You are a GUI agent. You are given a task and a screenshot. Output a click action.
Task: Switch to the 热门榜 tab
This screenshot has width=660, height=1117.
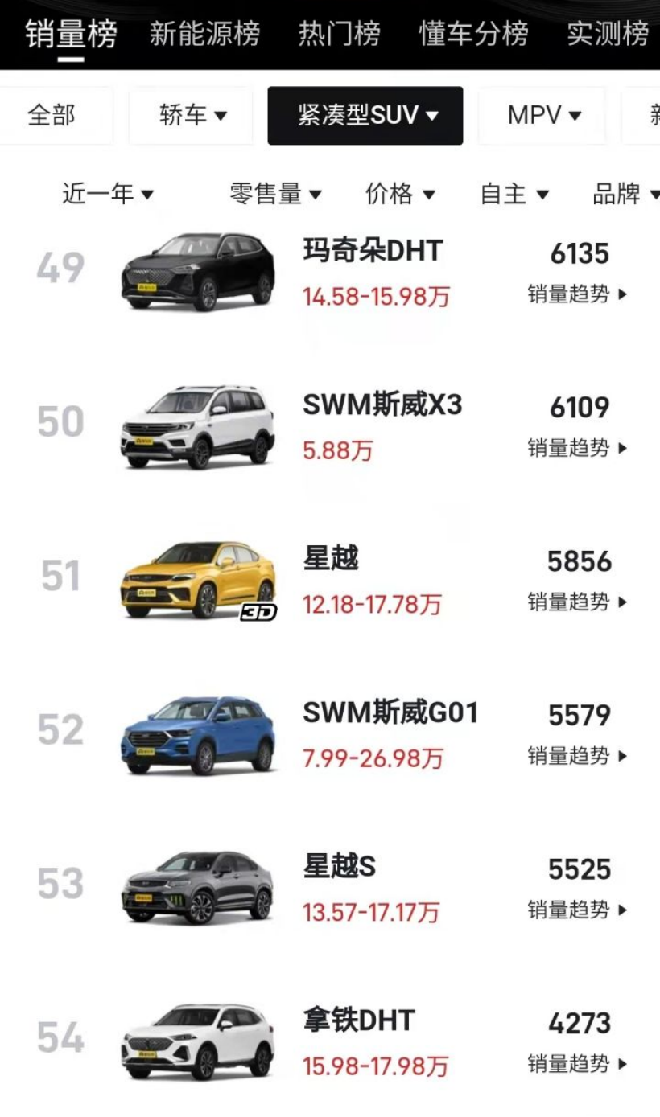point(339,35)
